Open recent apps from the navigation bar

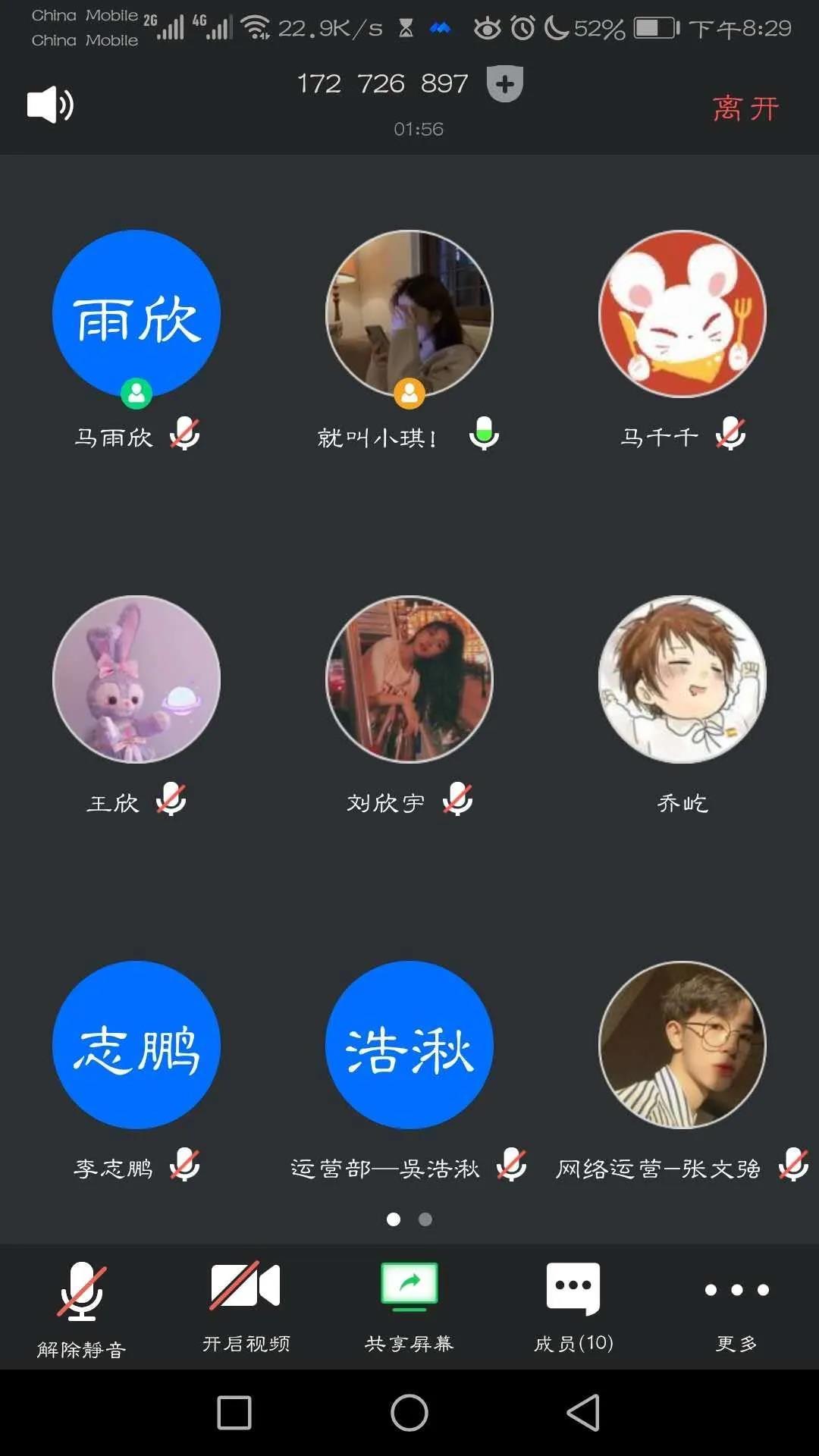(x=234, y=1413)
